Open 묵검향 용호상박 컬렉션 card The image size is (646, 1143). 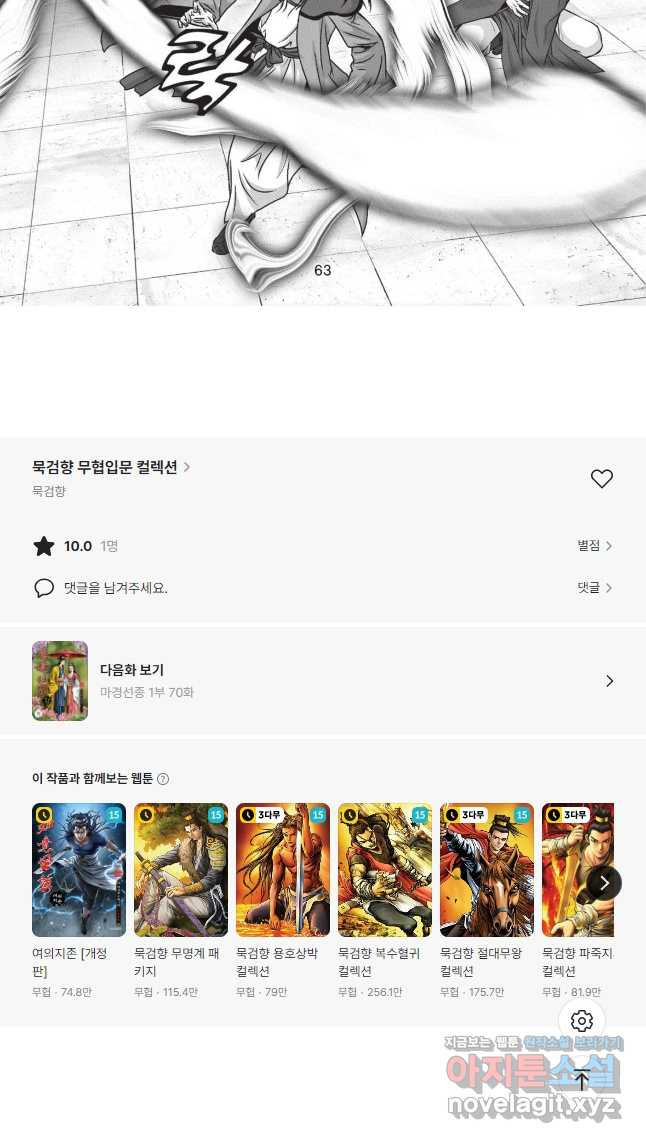[283, 870]
